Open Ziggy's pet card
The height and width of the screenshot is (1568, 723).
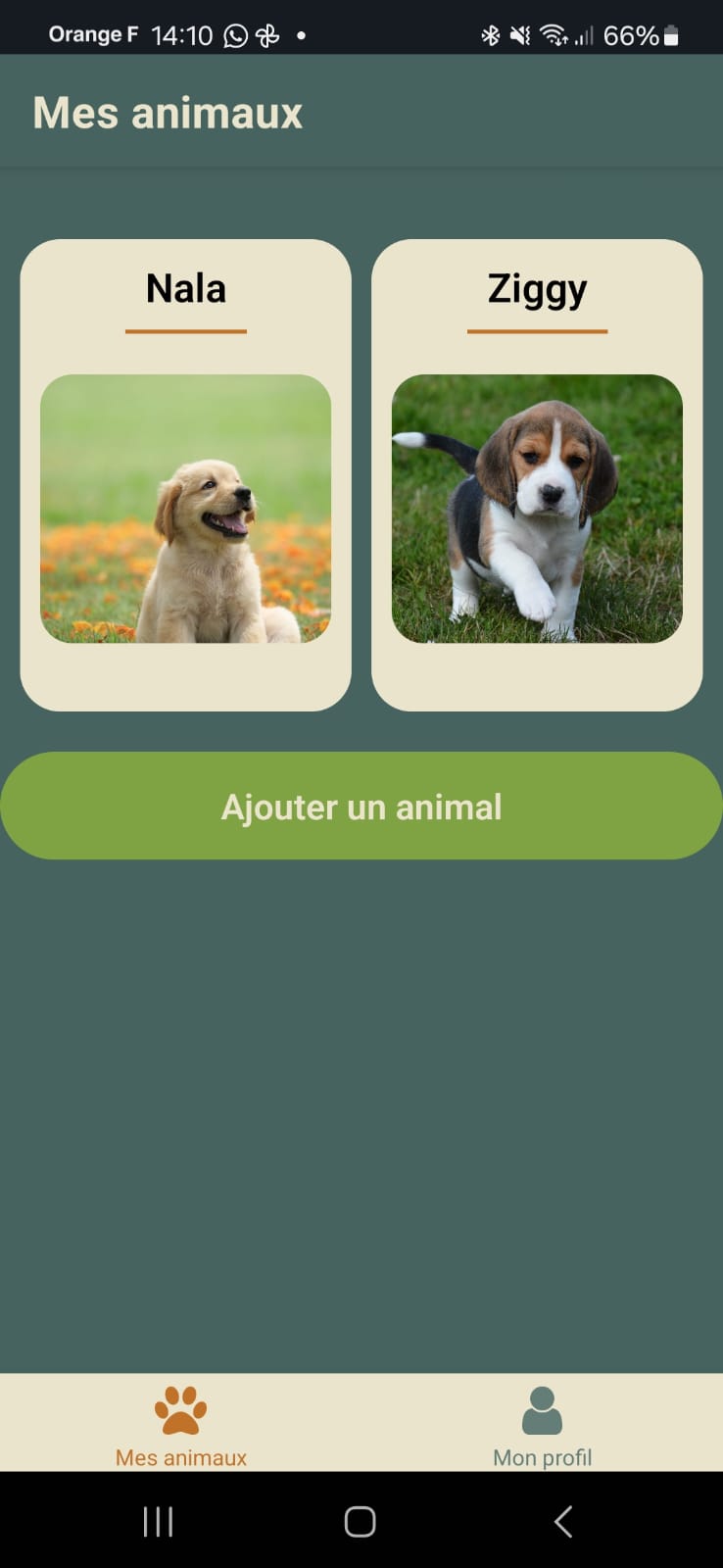click(537, 475)
